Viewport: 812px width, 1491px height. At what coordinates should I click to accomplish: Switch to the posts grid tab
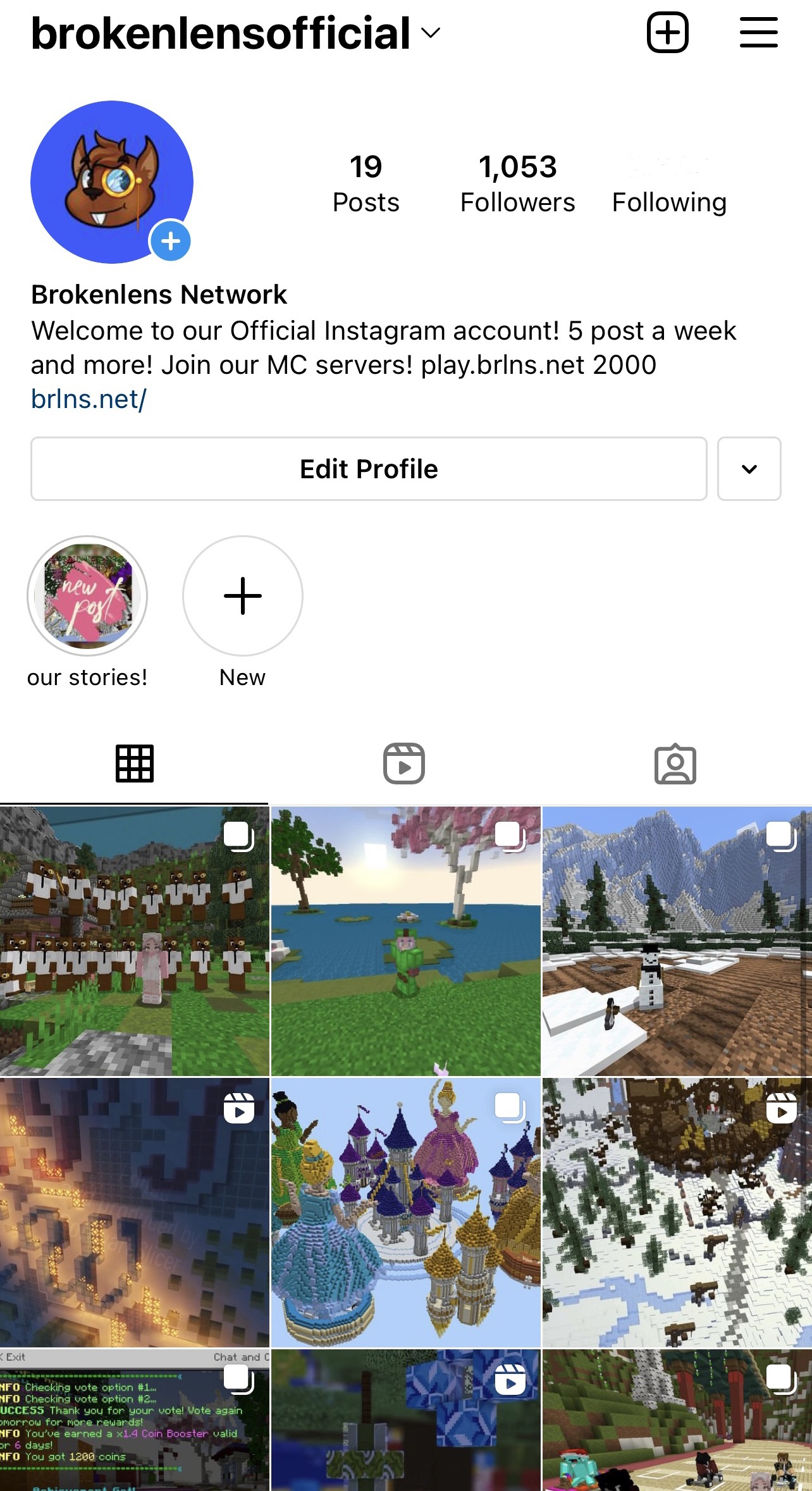pos(135,764)
